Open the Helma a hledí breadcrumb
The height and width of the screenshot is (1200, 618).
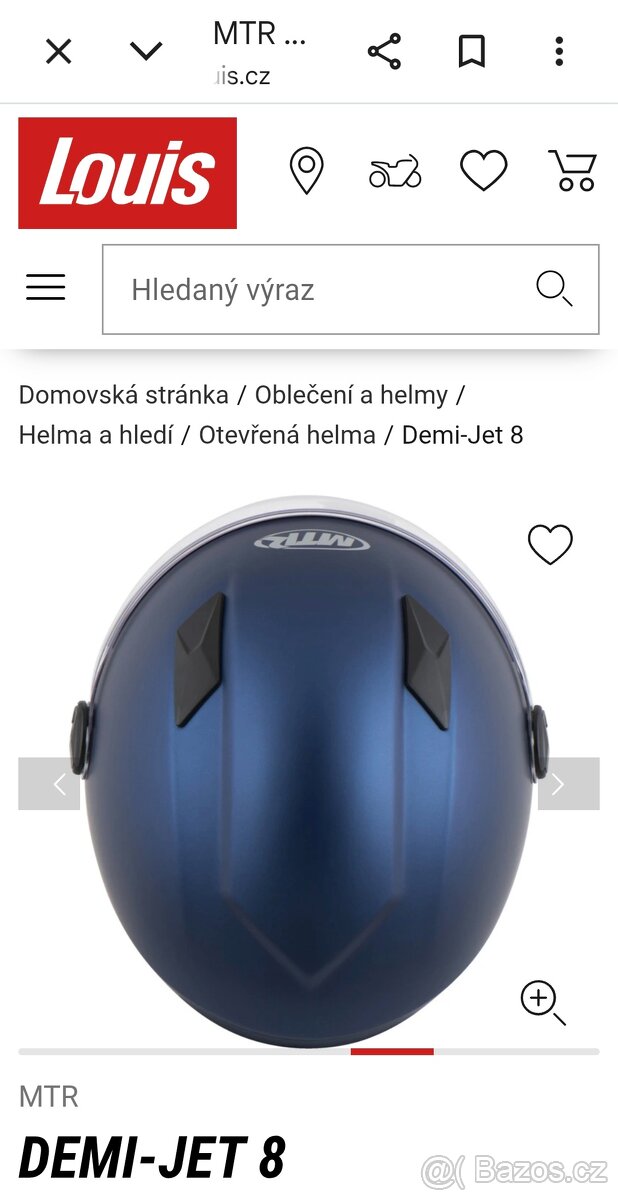coord(96,435)
